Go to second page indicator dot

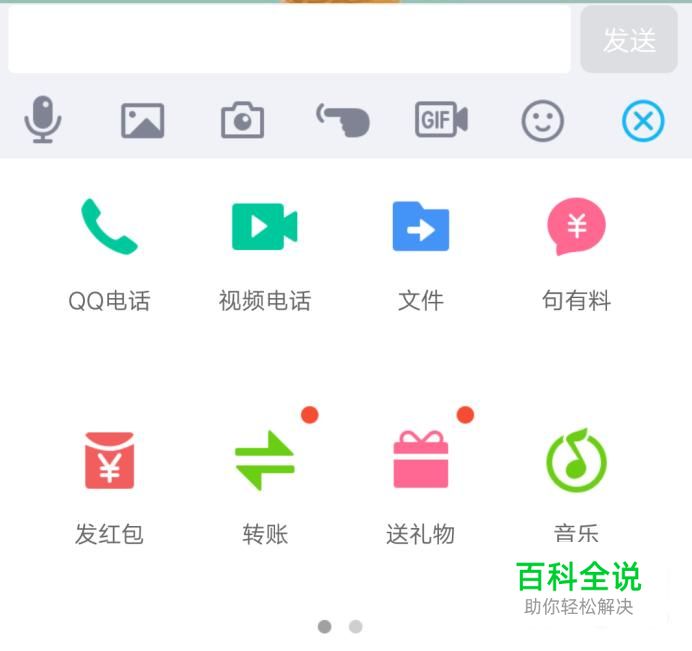pos(355,627)
